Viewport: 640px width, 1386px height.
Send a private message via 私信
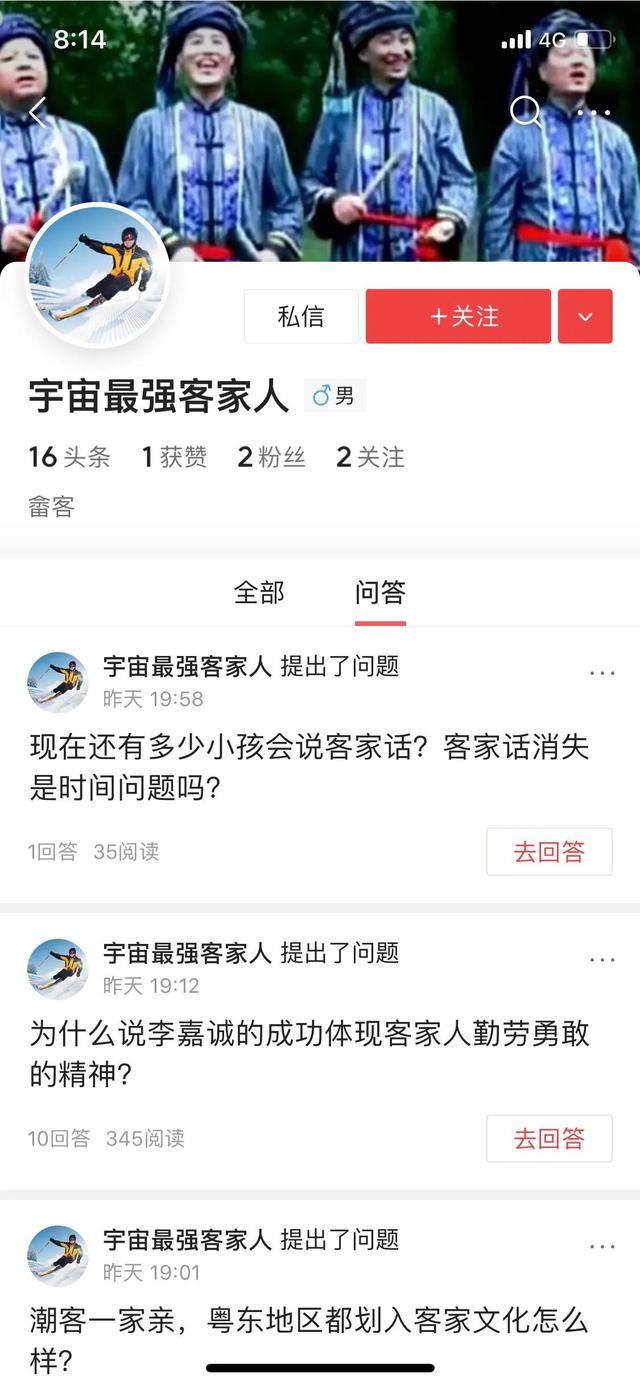coord(301,316)
